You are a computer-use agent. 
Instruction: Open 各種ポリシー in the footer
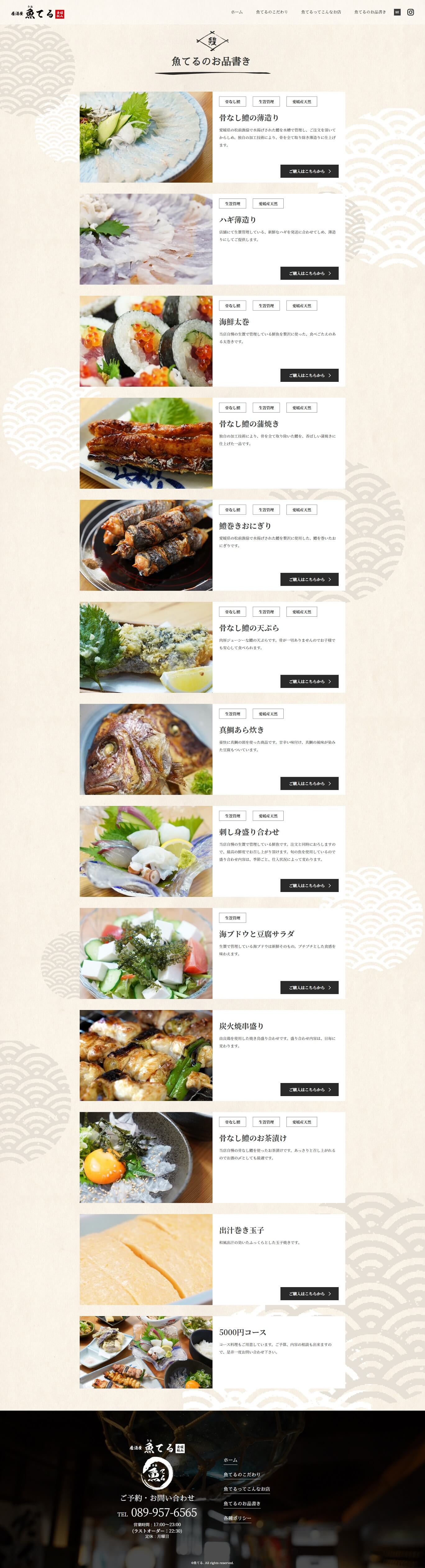(x=237, y=1517)
